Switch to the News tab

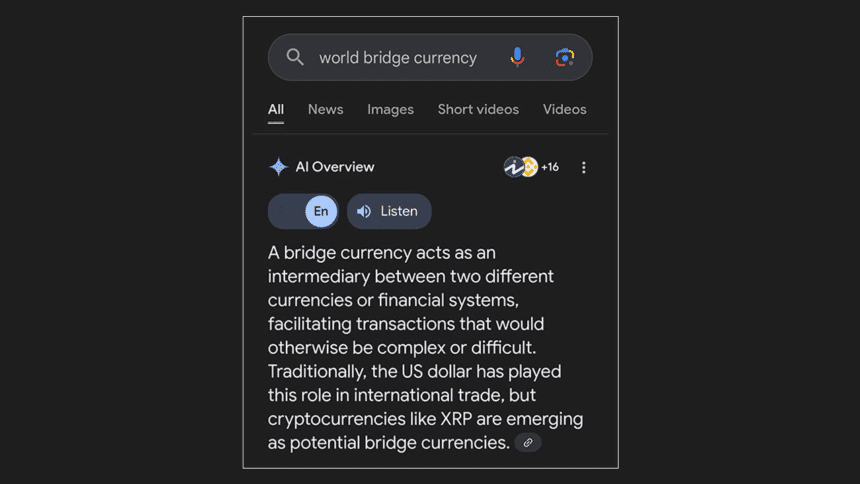[x=325, y=109]
